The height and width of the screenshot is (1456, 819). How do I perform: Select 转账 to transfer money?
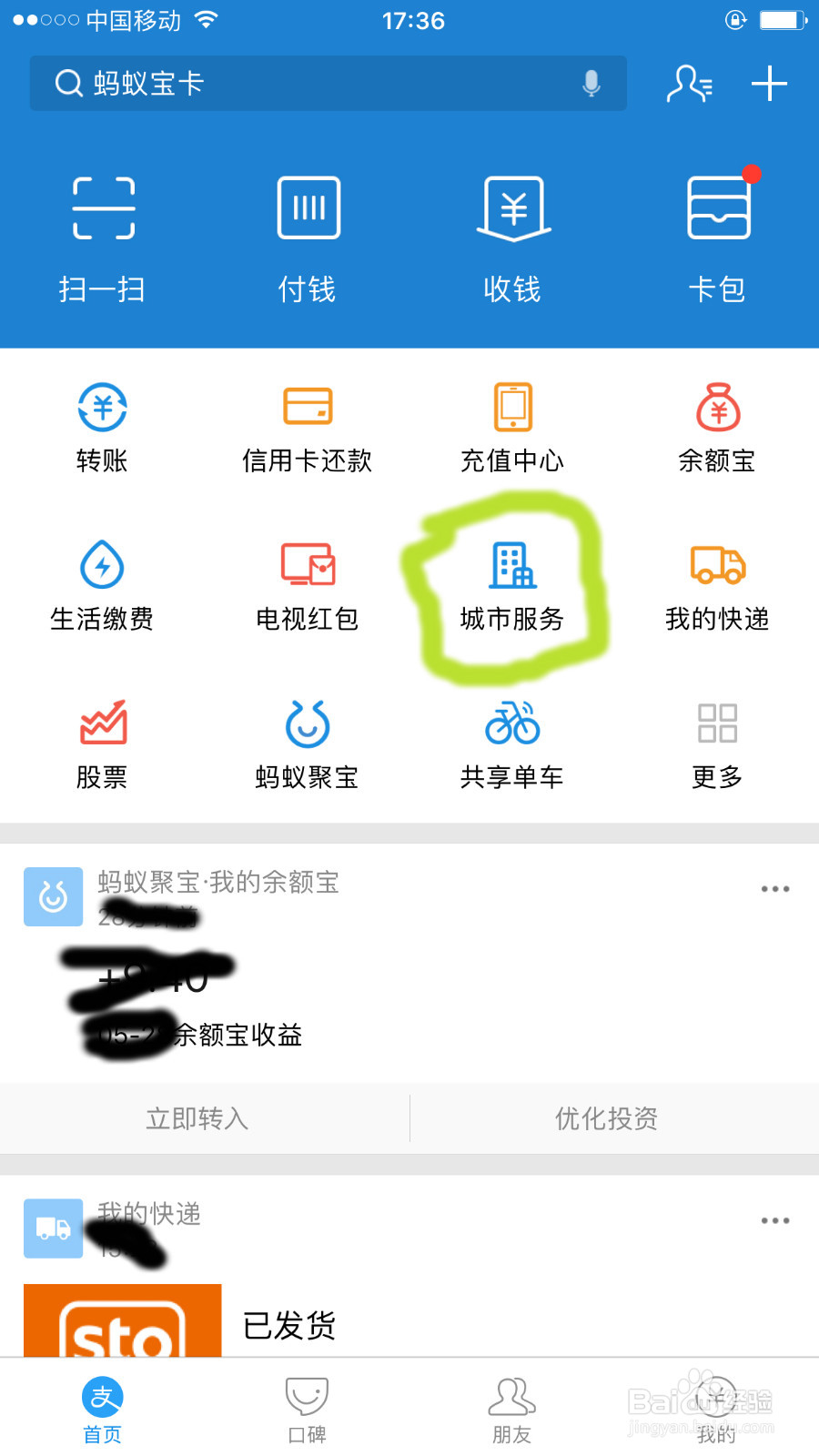(102, 428)
